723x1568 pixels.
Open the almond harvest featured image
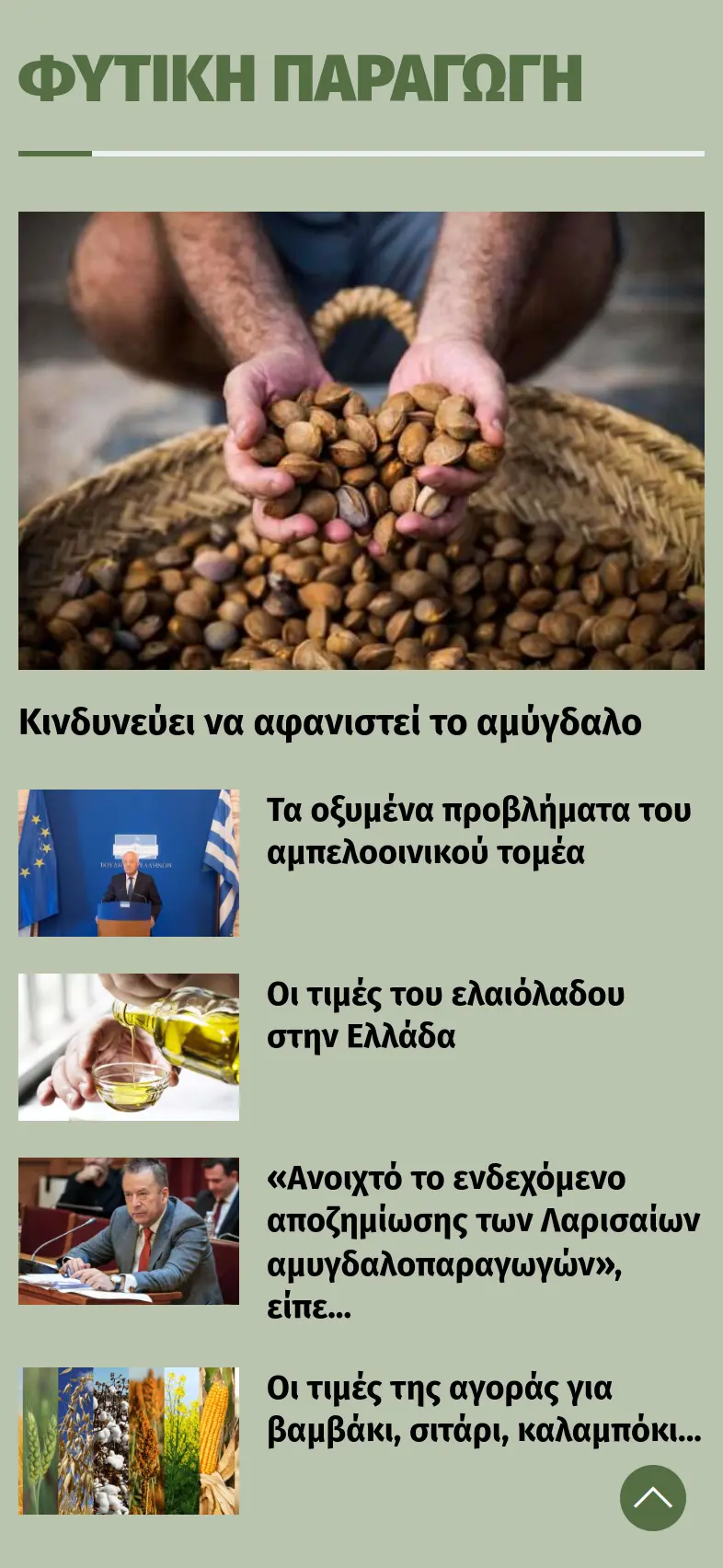[x=361, y=440]
